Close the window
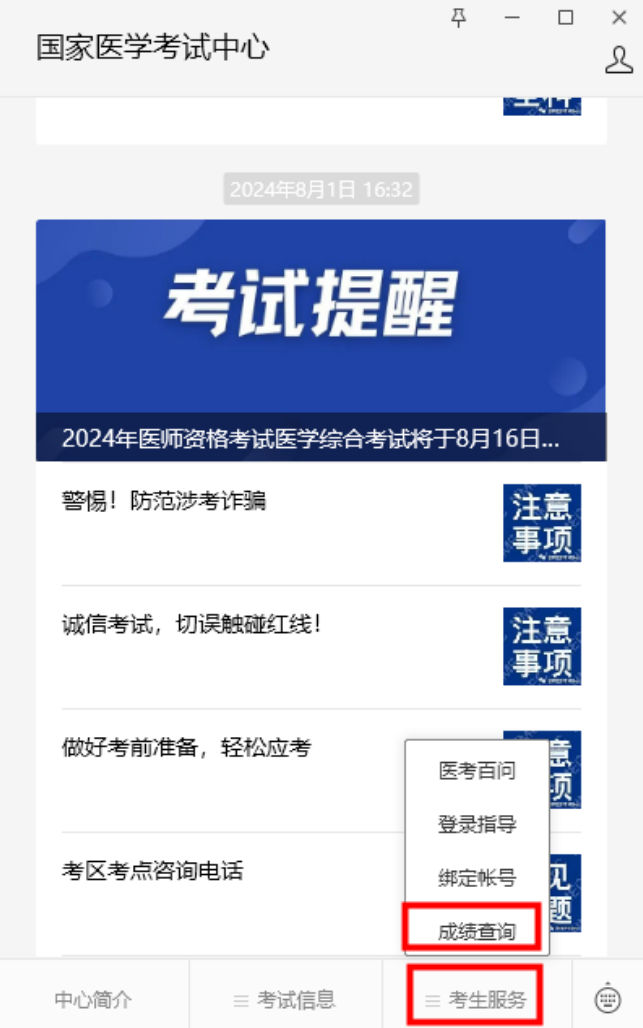 point(619,17)
